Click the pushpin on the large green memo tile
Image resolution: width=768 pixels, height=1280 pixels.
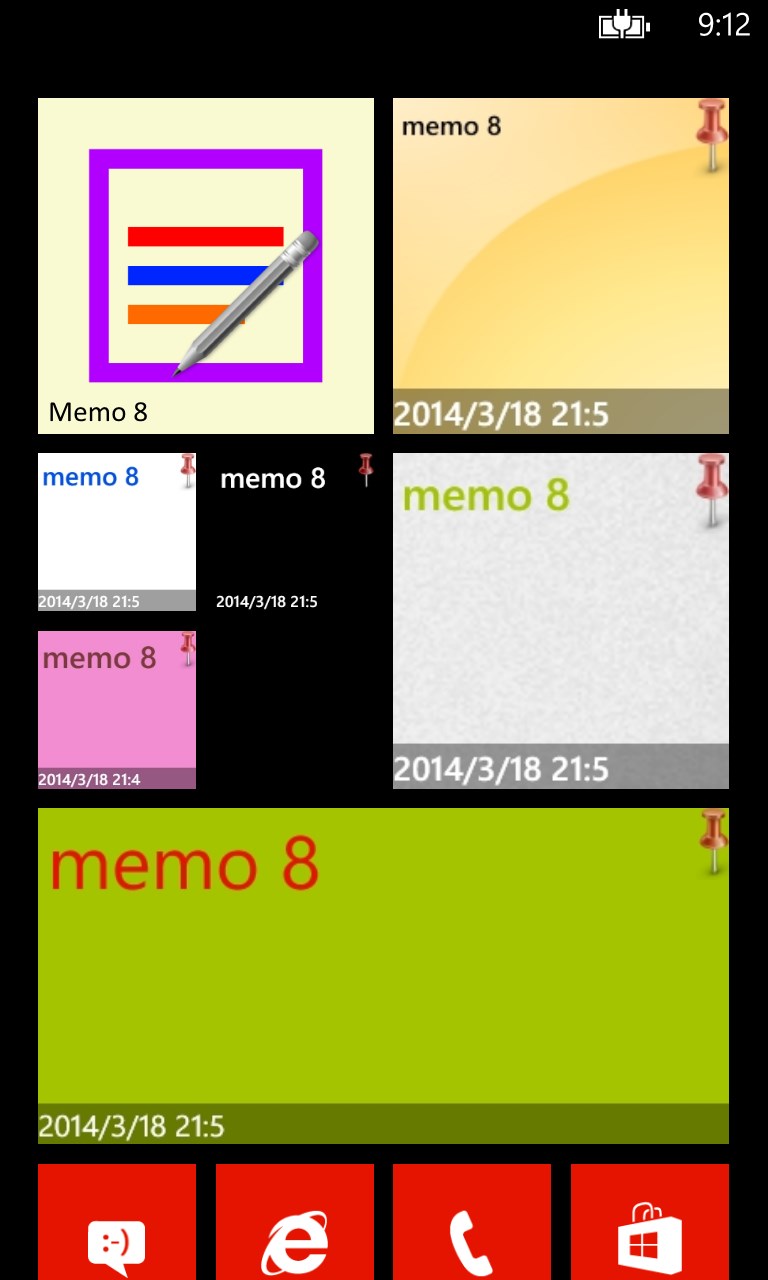click(x=713, y=842)
